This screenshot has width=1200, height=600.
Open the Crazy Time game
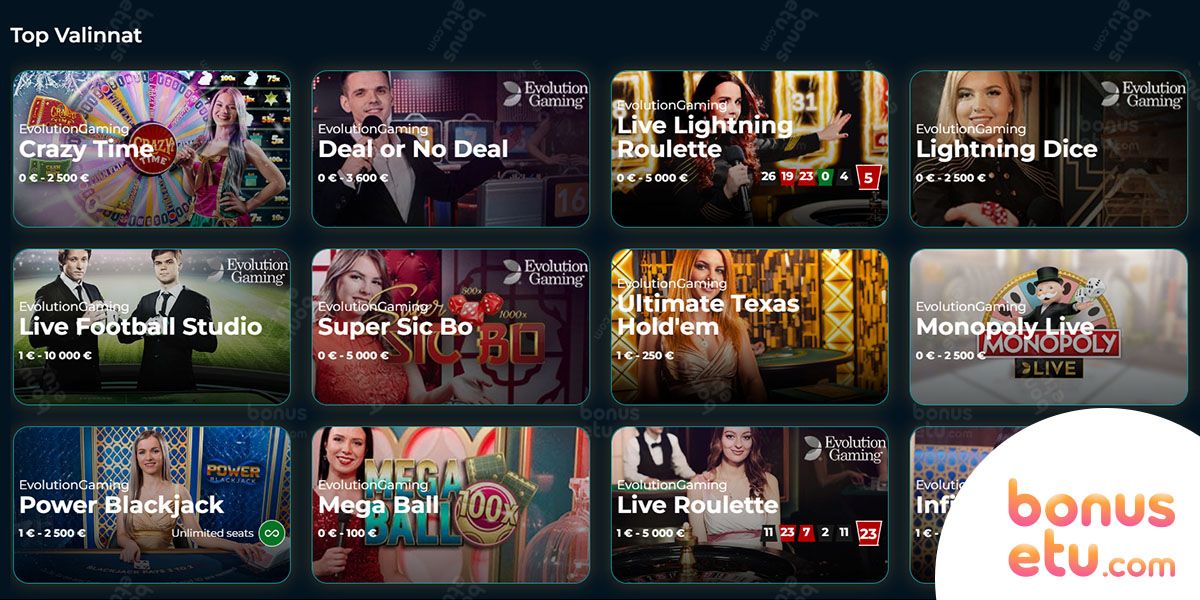[x=151, y=149]
